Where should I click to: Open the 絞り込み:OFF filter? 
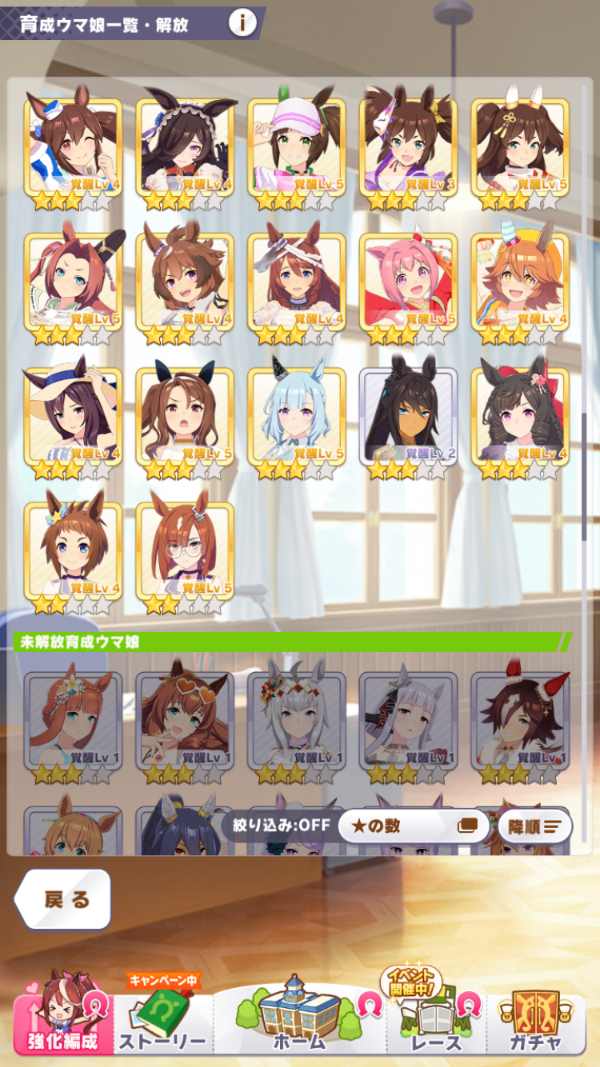coord(279,827)
